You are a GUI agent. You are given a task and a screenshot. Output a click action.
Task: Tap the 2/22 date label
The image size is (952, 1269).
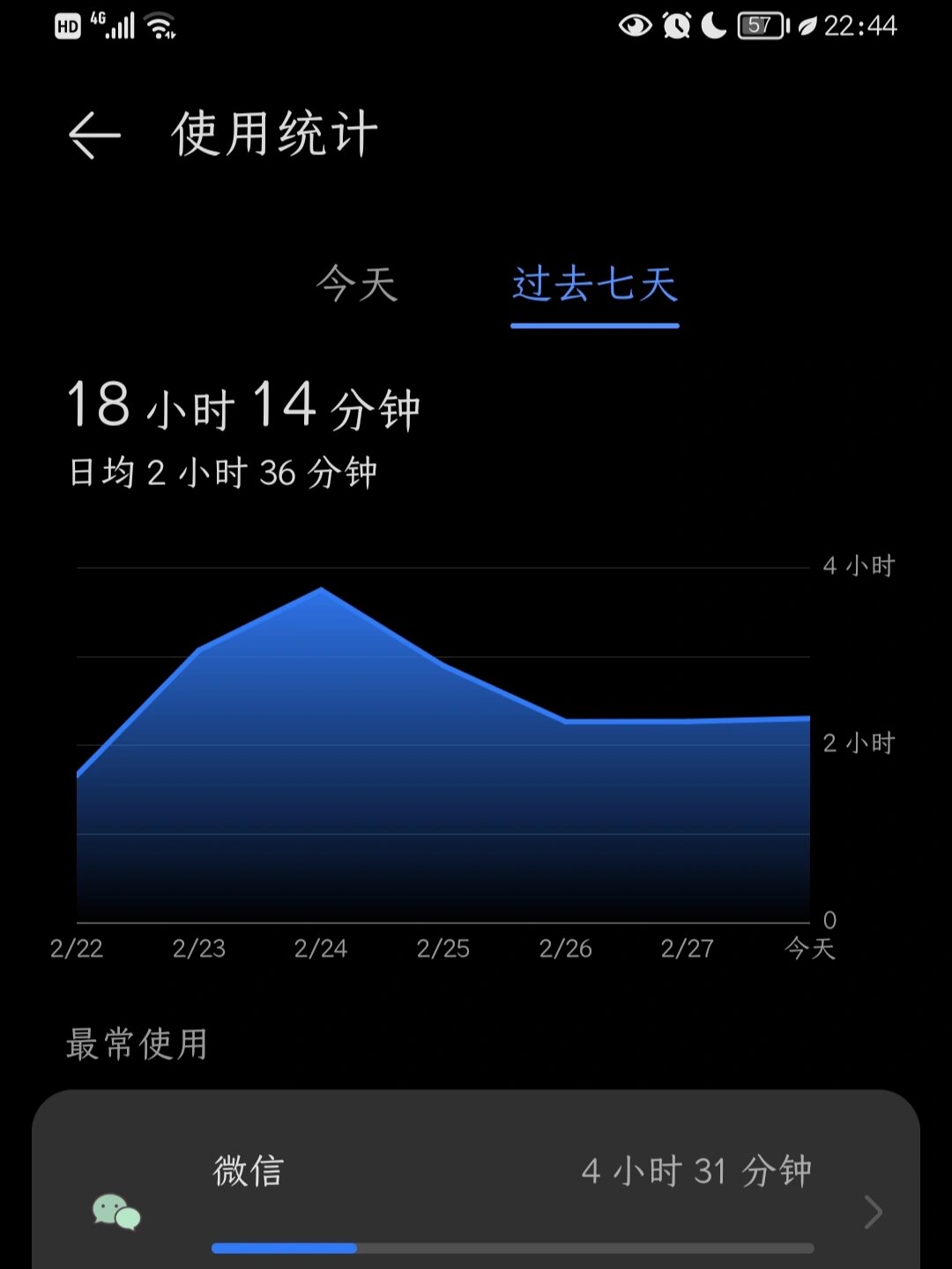(78, 950)
